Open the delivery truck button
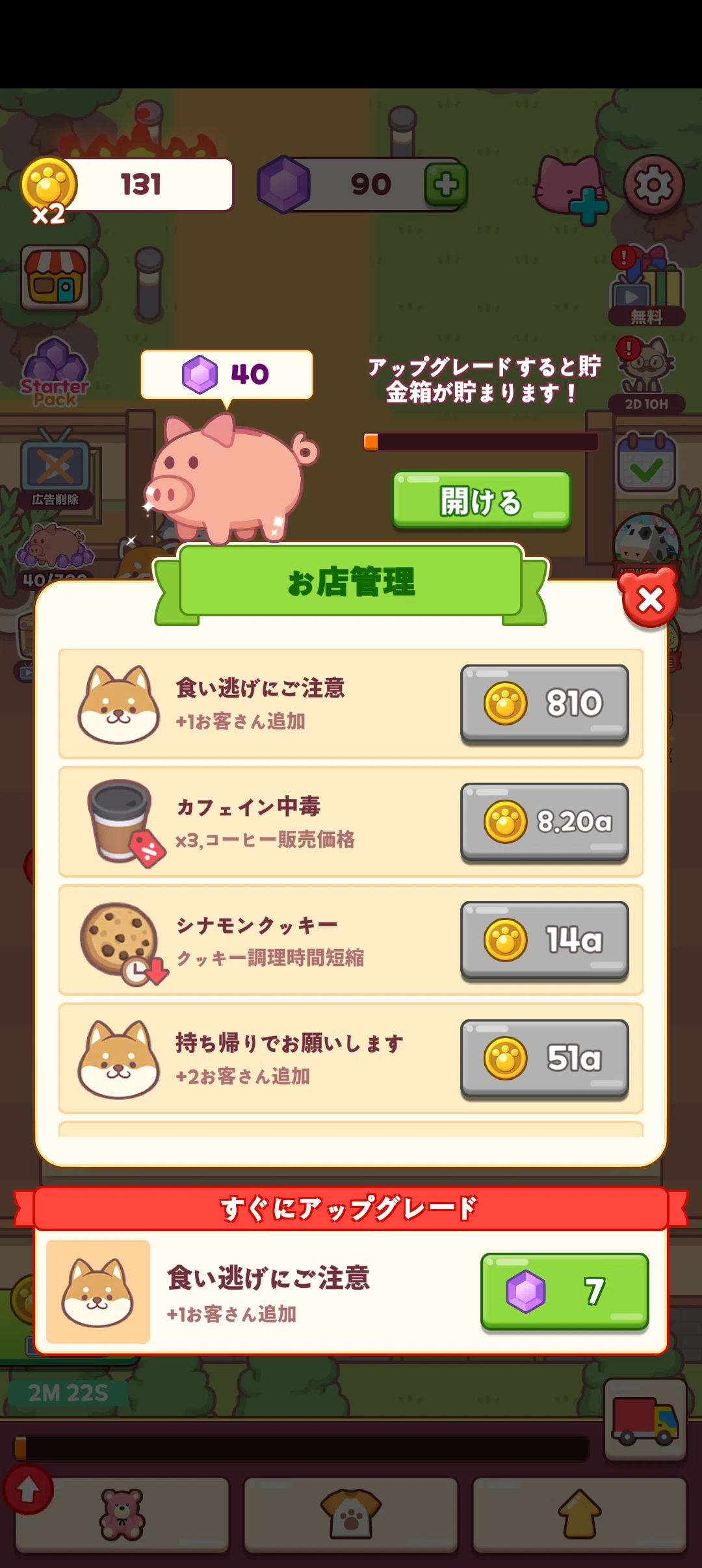Viewport: 702px width, 1568px height. tap(645, 1420)
